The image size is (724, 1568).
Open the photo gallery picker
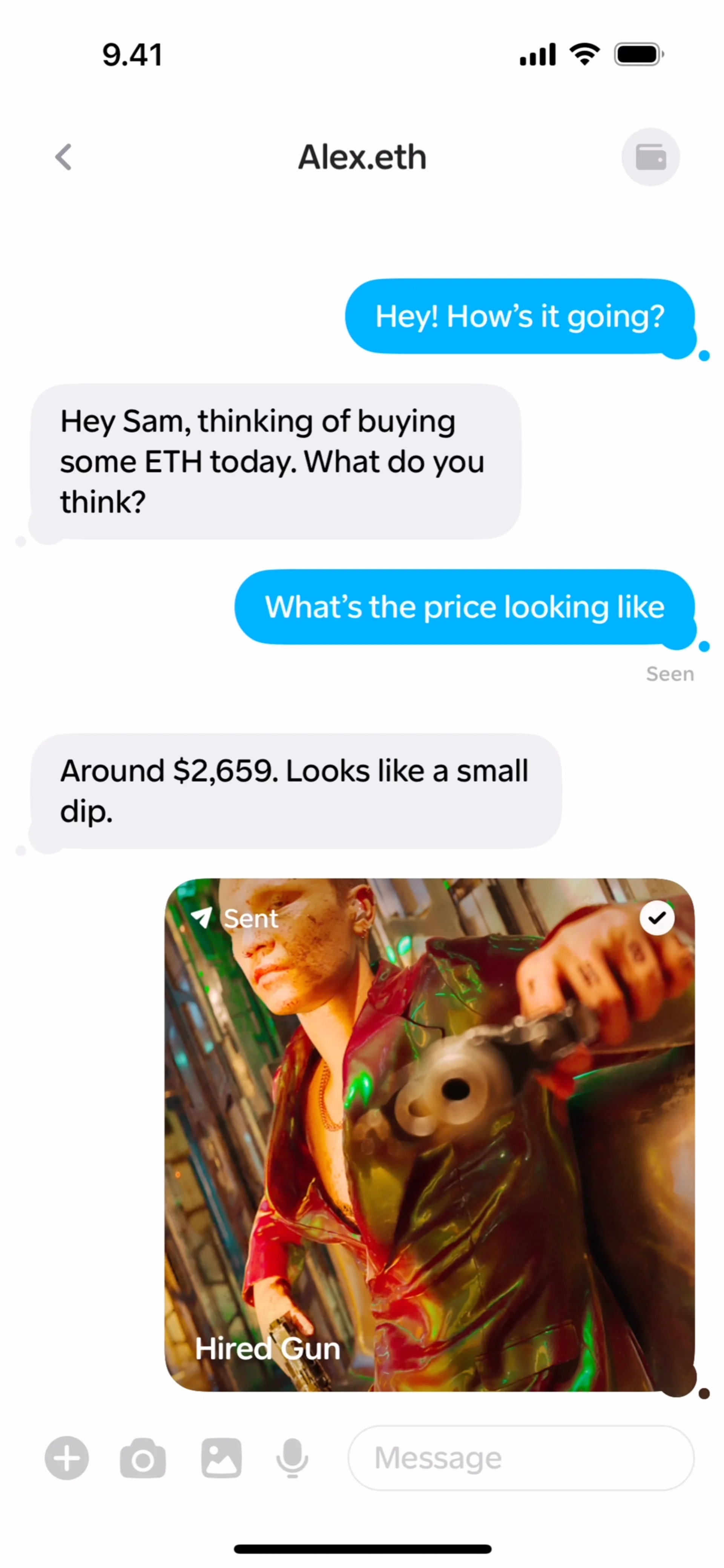tap(221, 1458)
